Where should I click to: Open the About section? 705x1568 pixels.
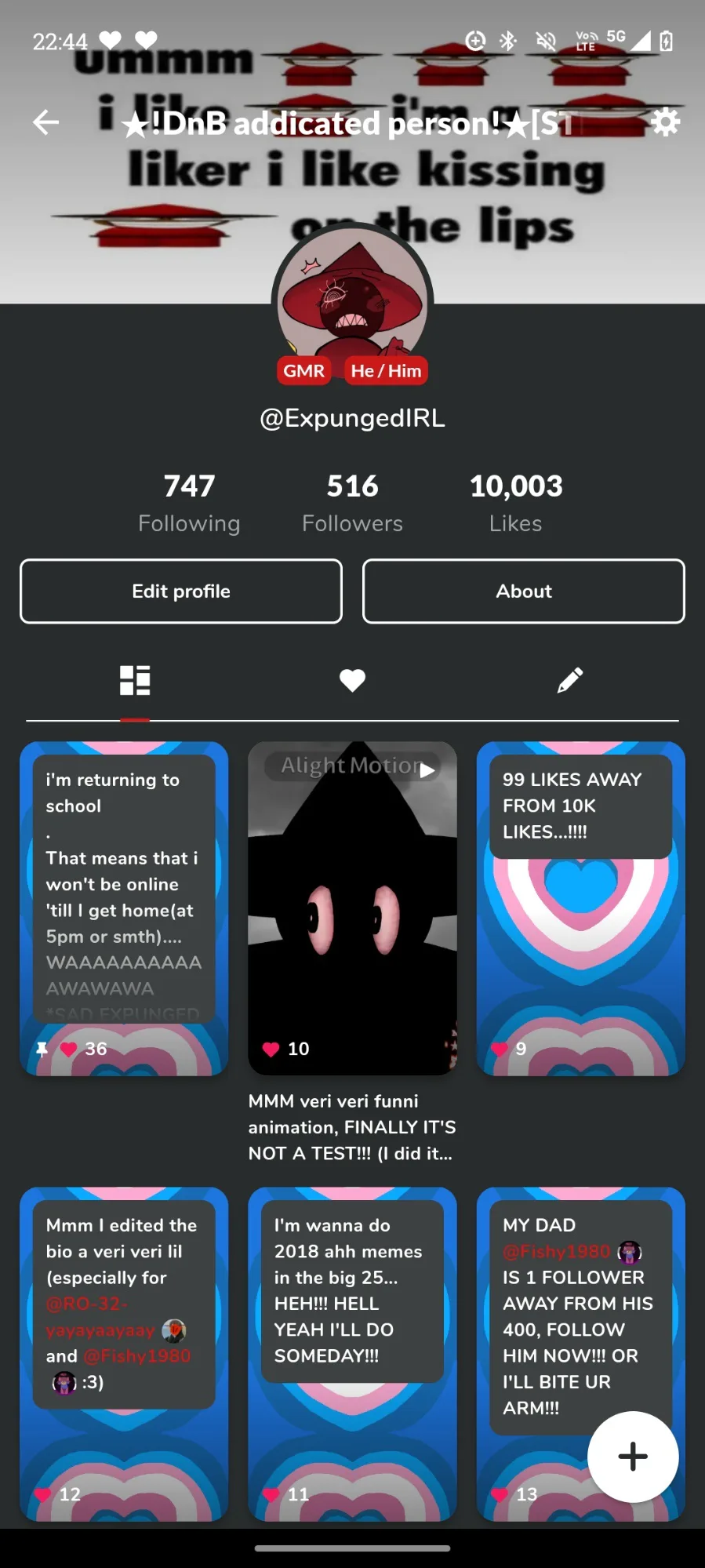point(523,591)
